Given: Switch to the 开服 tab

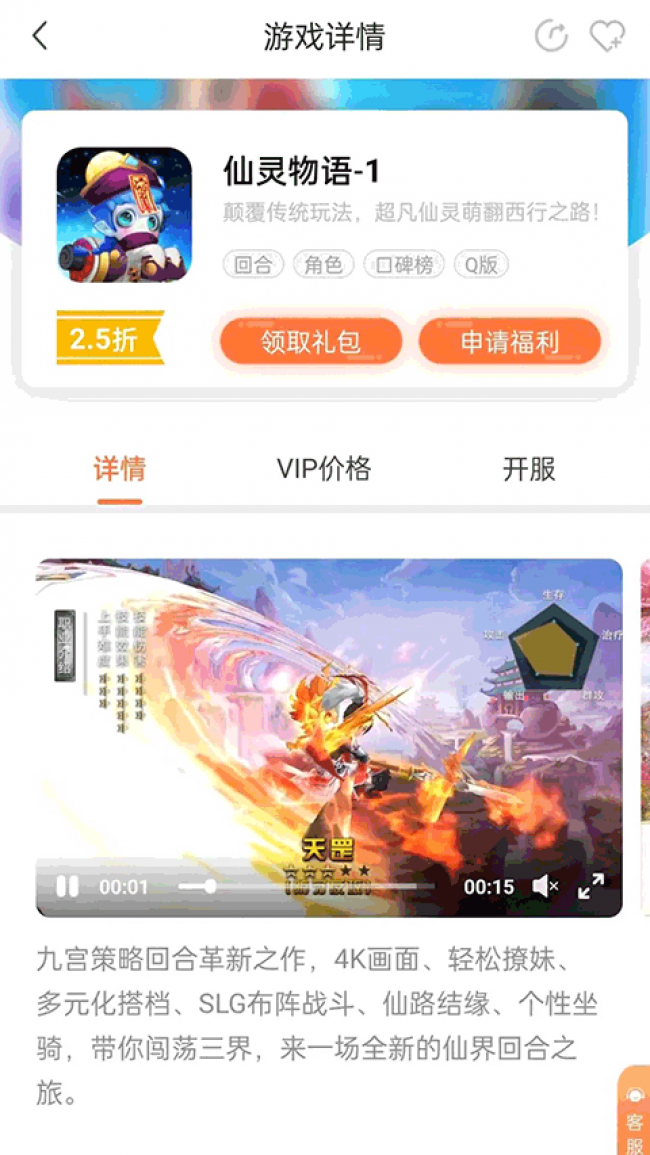Looking at the screenshot, I should point(529,468).
